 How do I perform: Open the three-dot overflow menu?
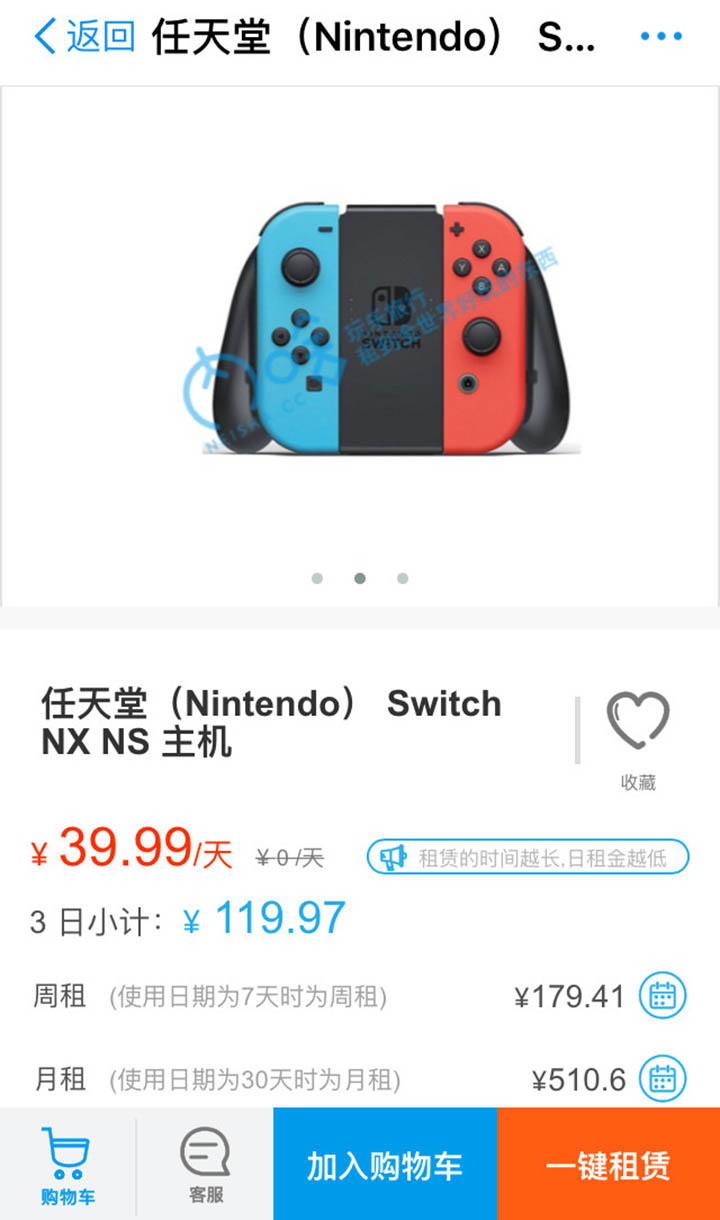(660, 37)
